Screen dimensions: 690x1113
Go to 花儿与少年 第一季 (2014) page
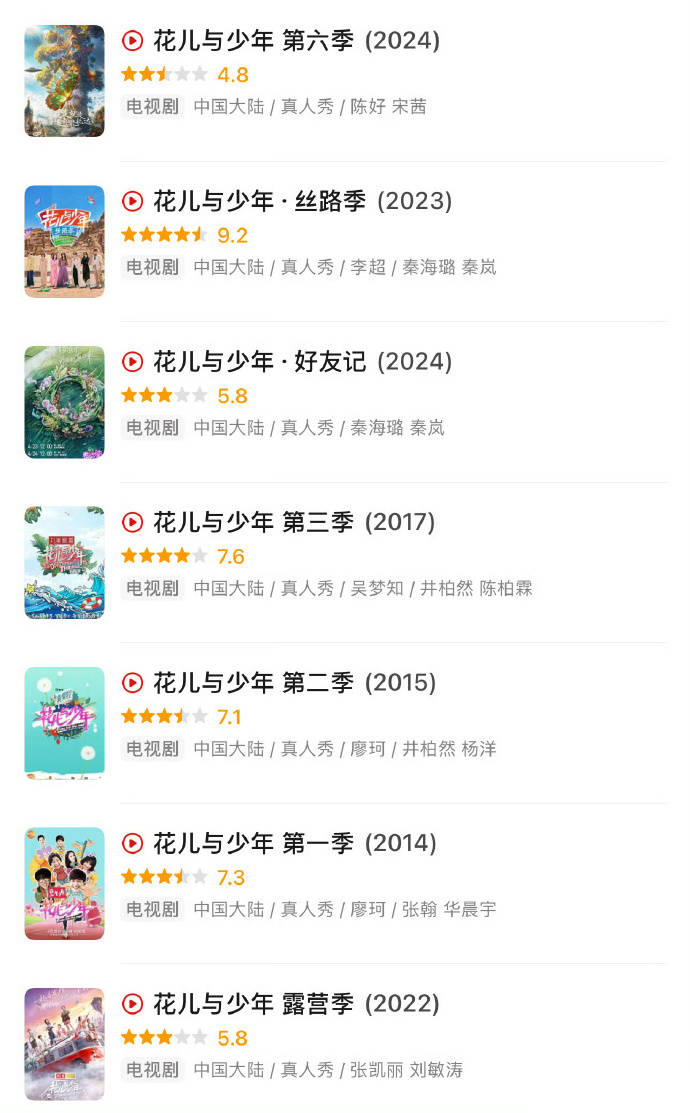tap(294, 843)
